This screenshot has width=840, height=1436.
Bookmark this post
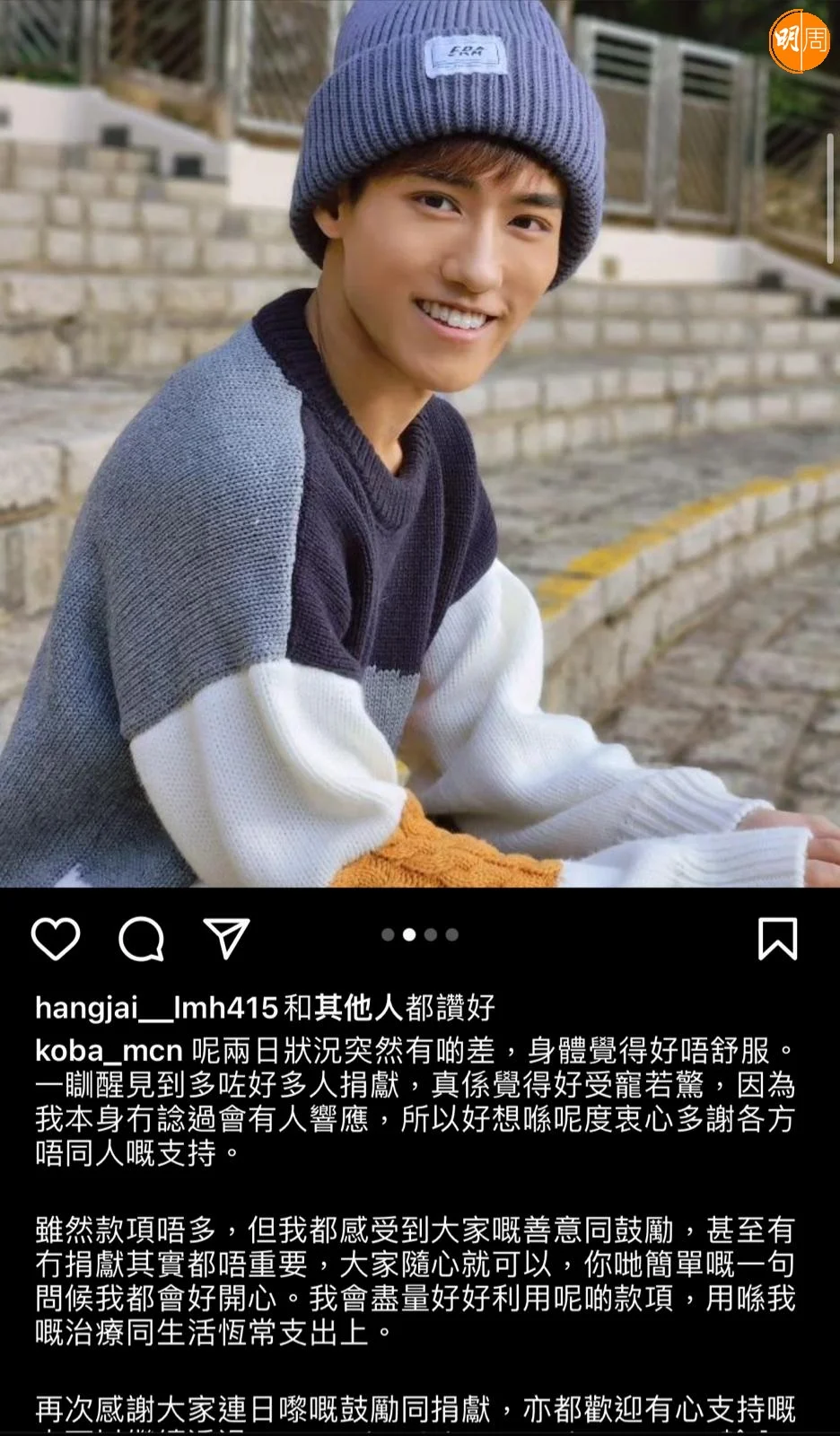(777, 939)
